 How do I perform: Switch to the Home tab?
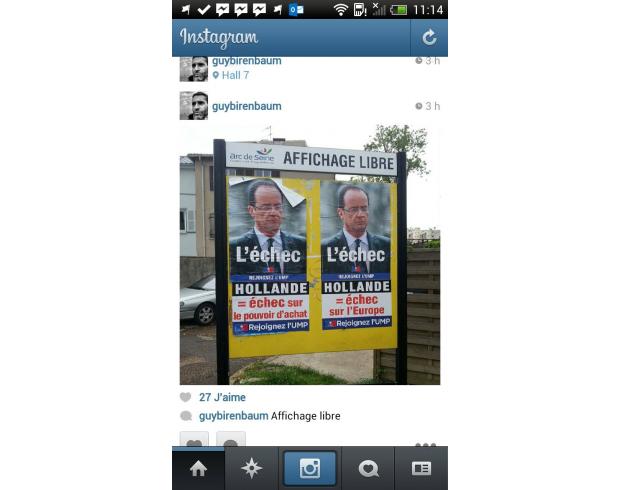(x=198, y=468)
